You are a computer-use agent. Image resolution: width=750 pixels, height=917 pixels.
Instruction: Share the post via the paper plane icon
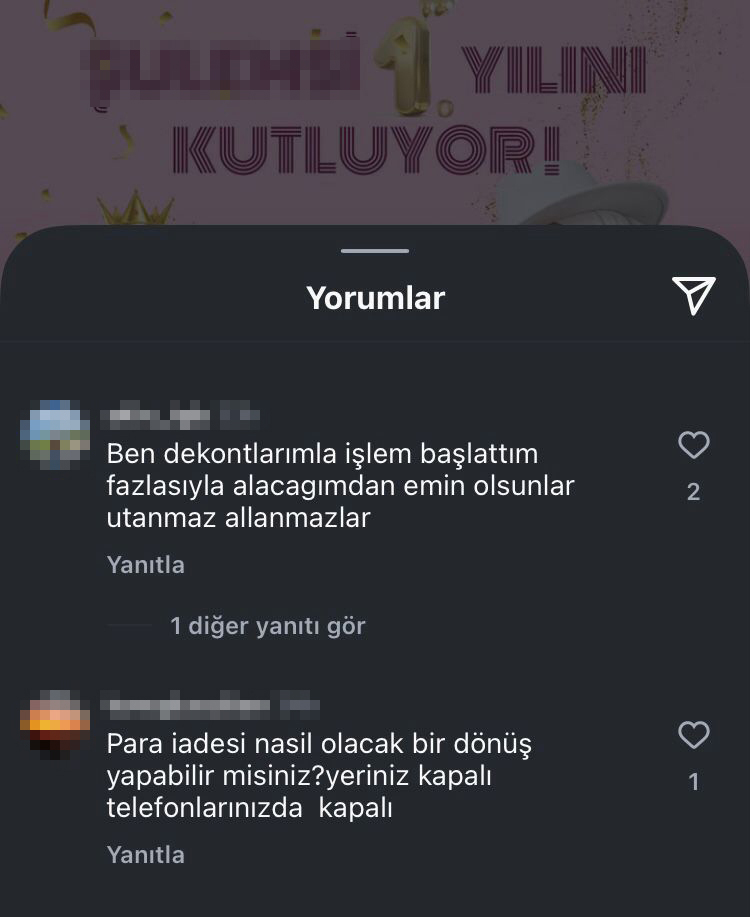693,296
